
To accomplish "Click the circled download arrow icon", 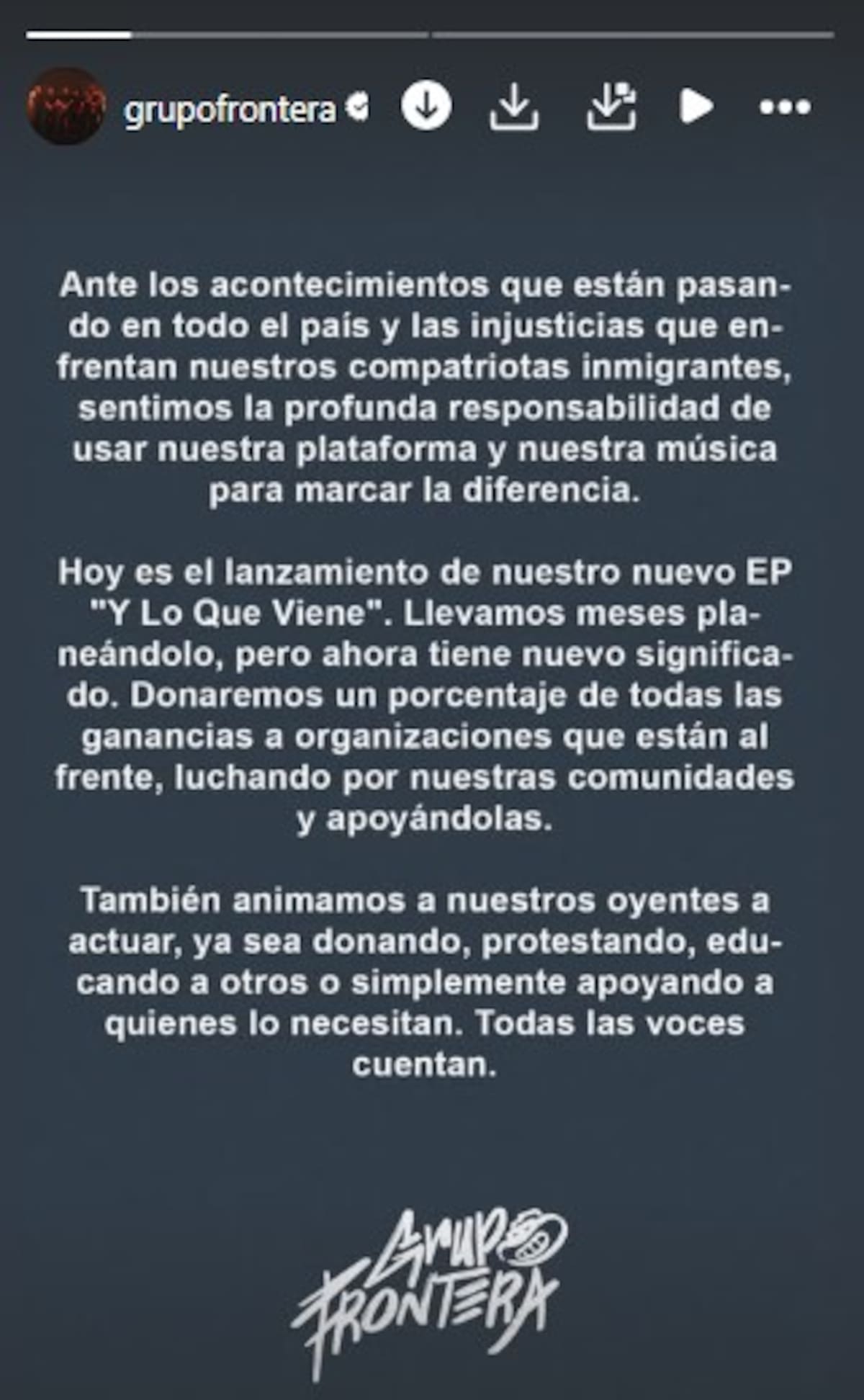I will click(x=426, y=106).
